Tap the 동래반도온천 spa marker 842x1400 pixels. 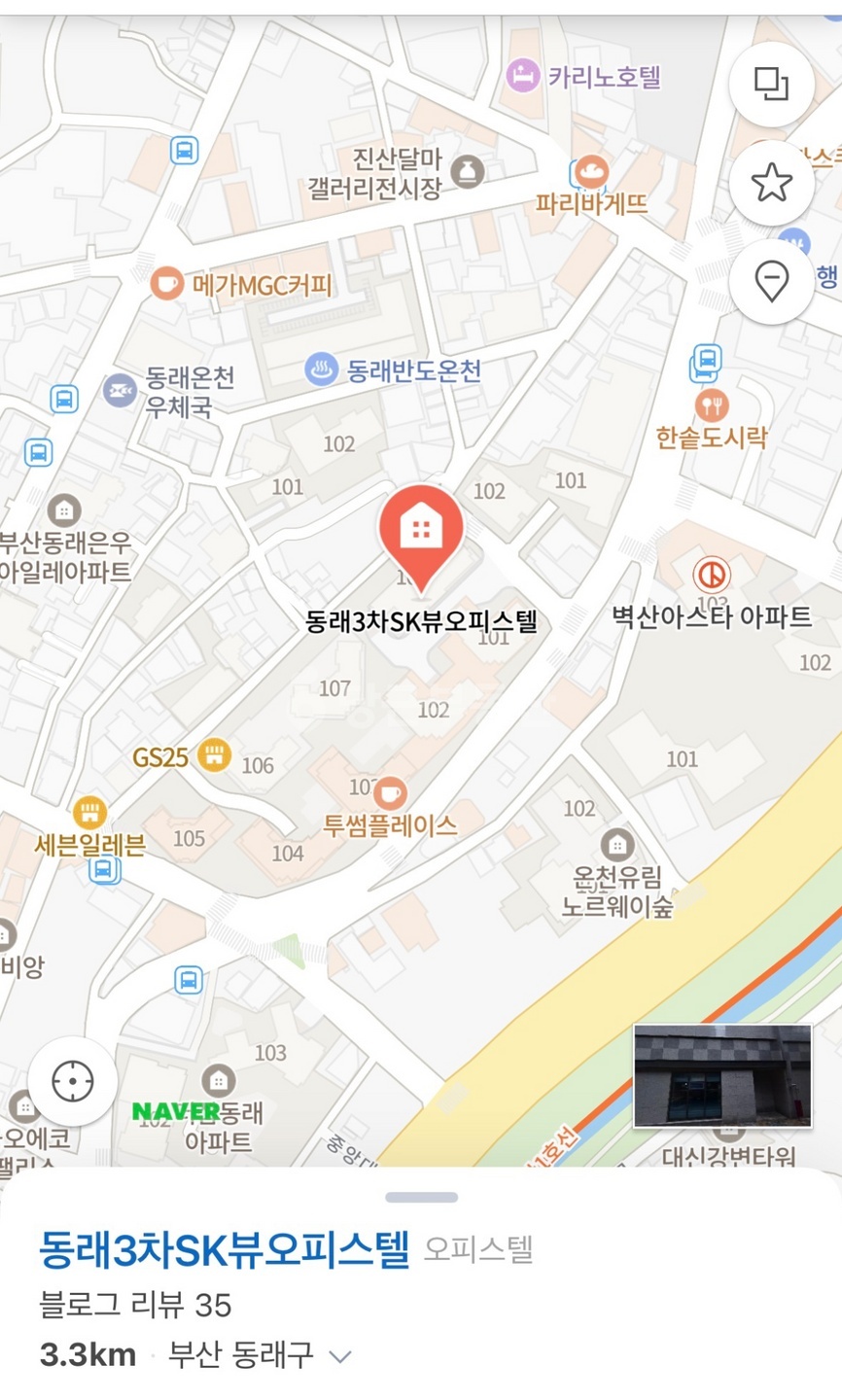tap(321, 369)
